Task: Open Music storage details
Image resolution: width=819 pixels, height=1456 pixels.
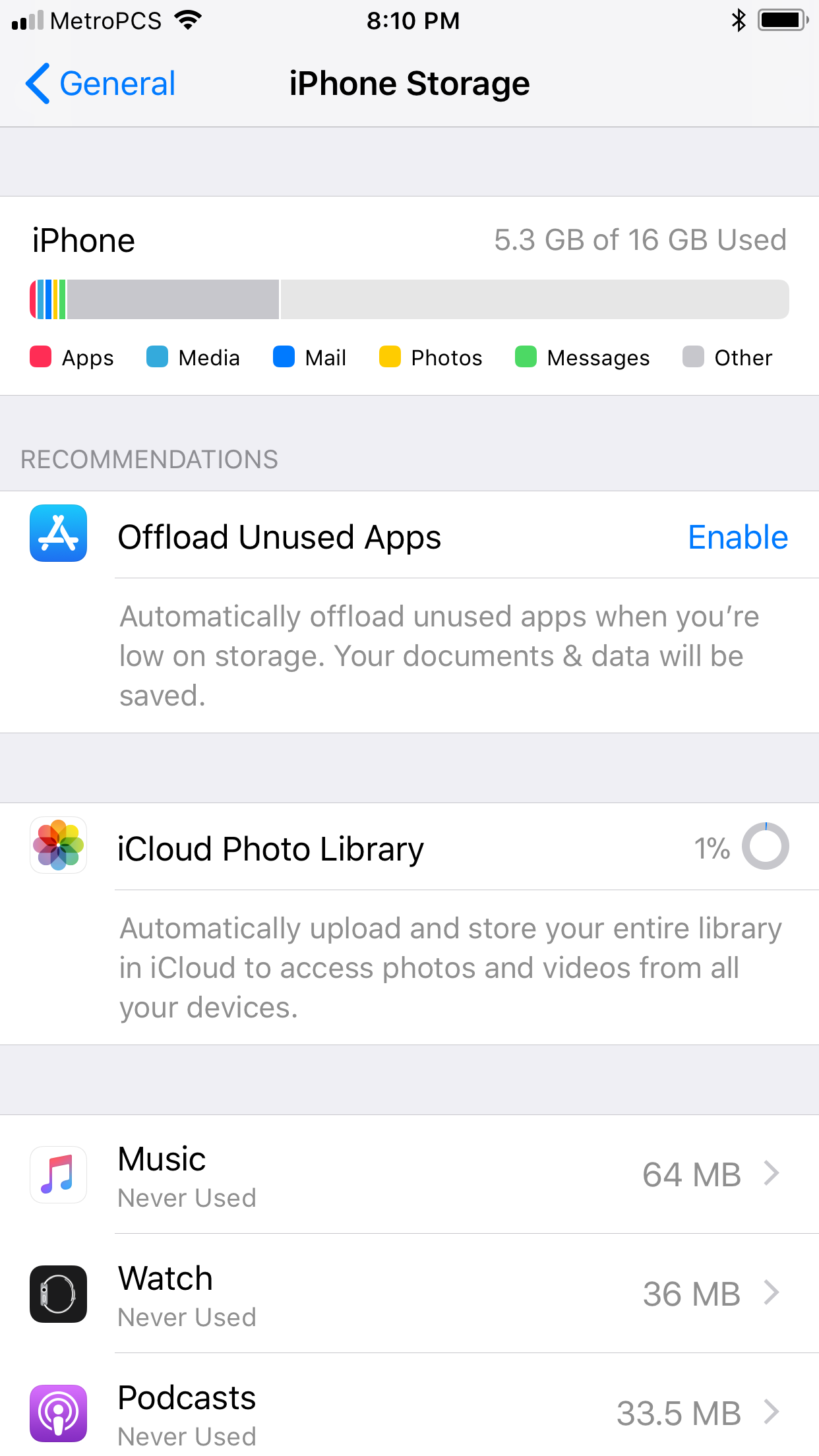Action: (409, 1174)
